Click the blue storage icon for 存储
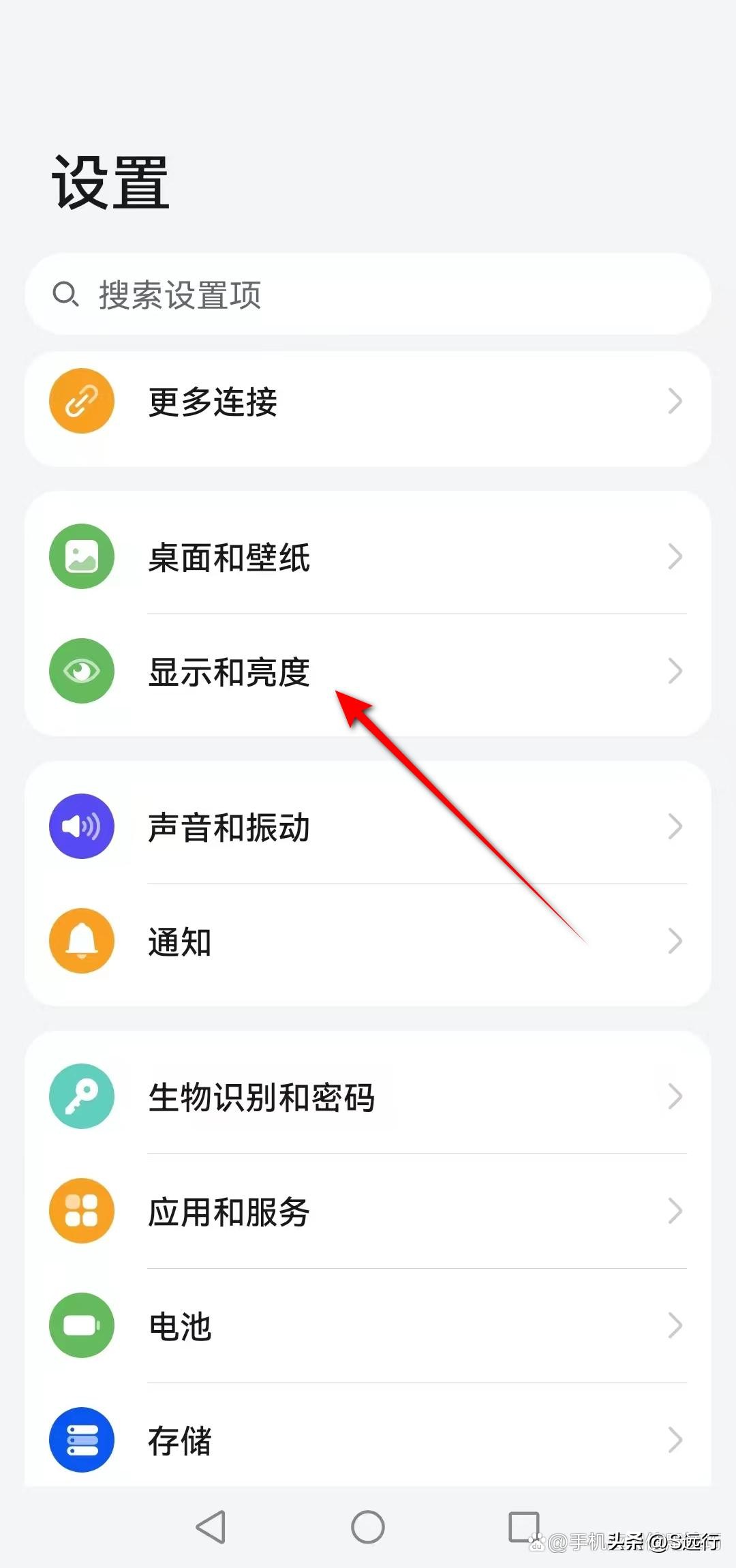Screen dimensions: 736x1568 coord(81,1441)
